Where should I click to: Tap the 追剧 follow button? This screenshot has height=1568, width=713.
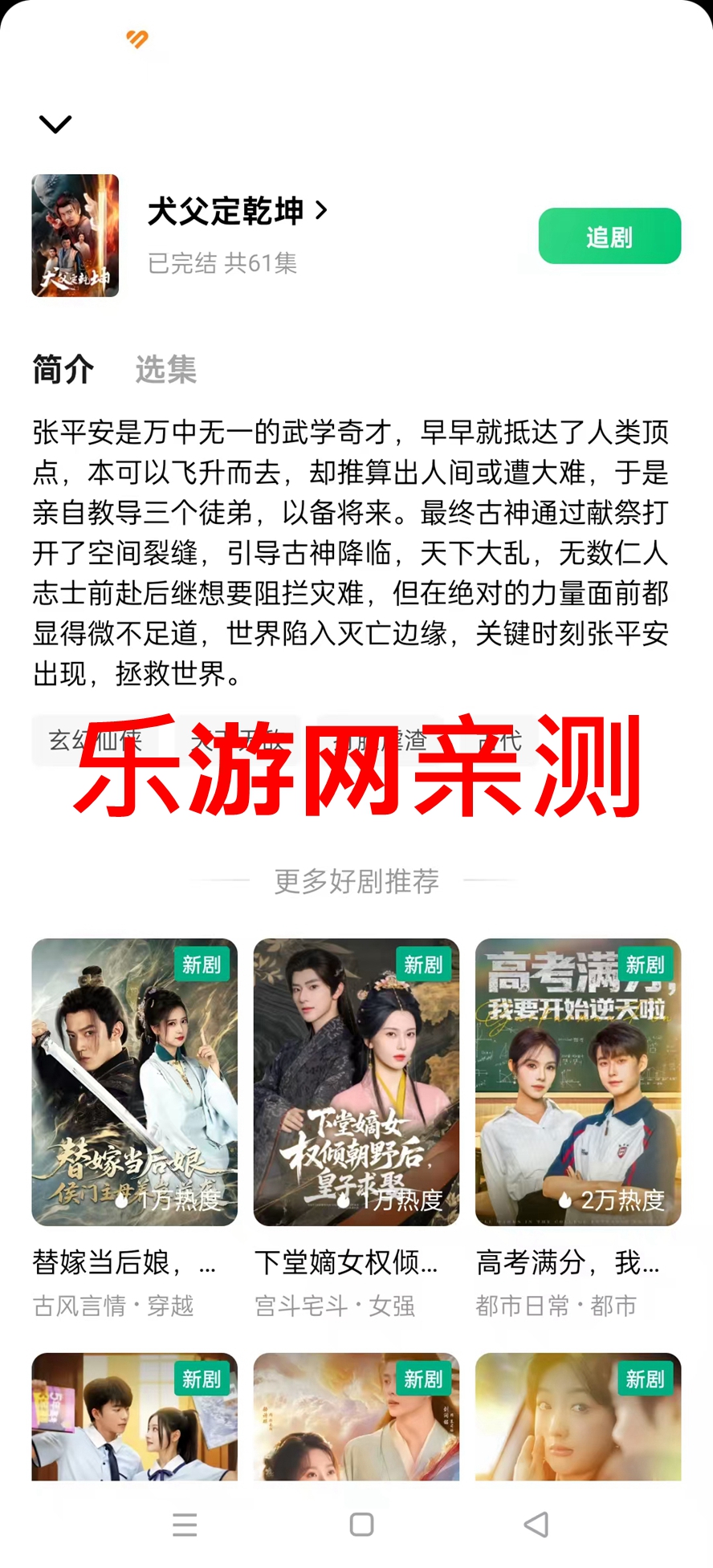click(609, 236)
